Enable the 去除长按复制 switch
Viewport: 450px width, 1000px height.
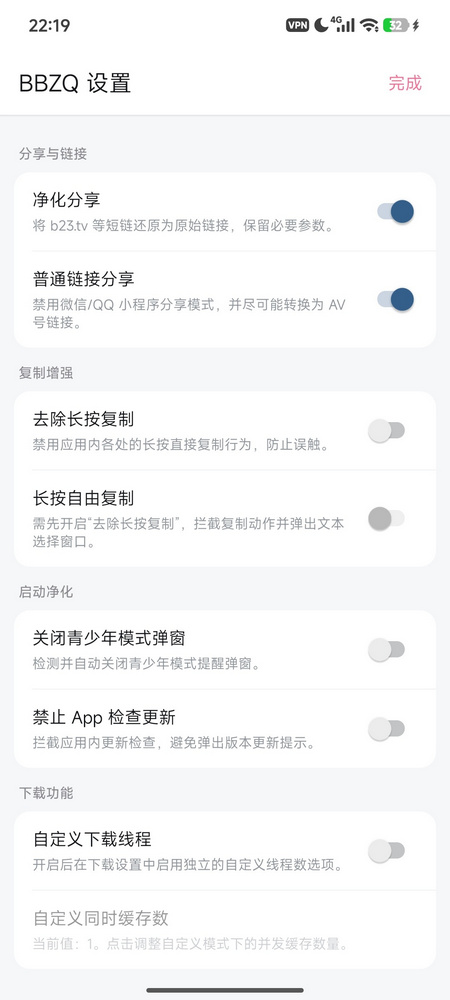(386, 430)
